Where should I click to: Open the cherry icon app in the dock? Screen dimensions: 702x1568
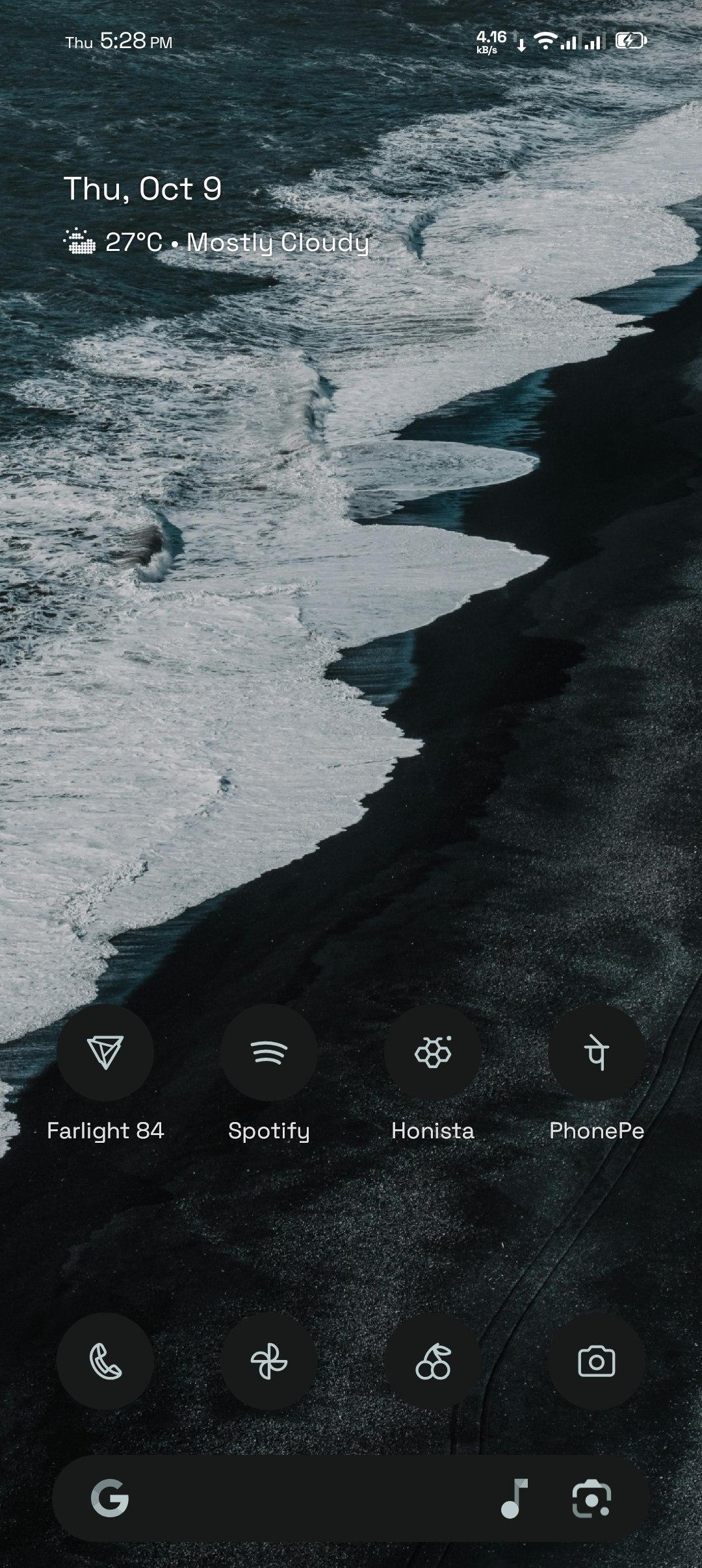point(433,1362)
